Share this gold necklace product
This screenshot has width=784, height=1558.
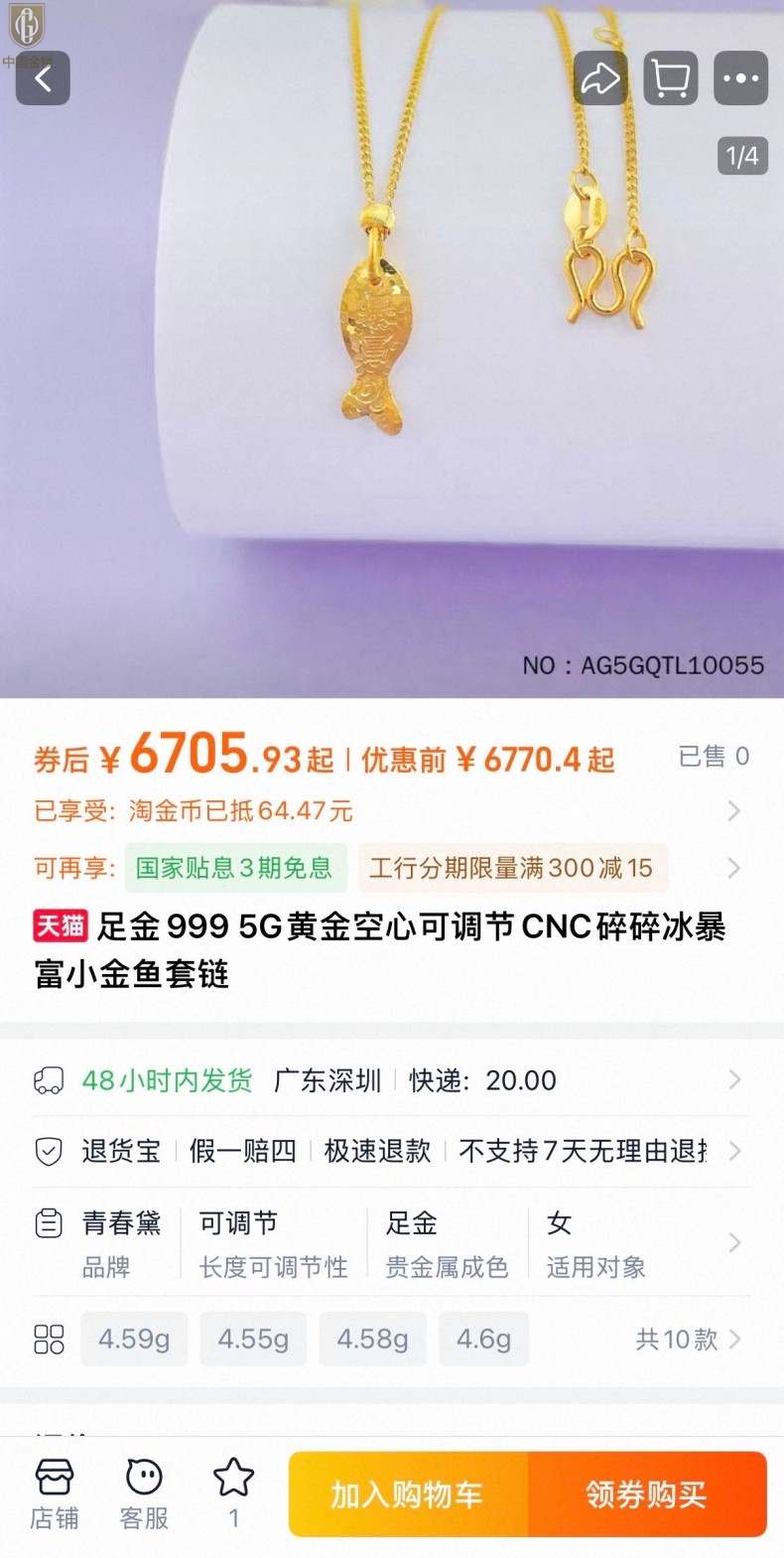pos(600,78)
